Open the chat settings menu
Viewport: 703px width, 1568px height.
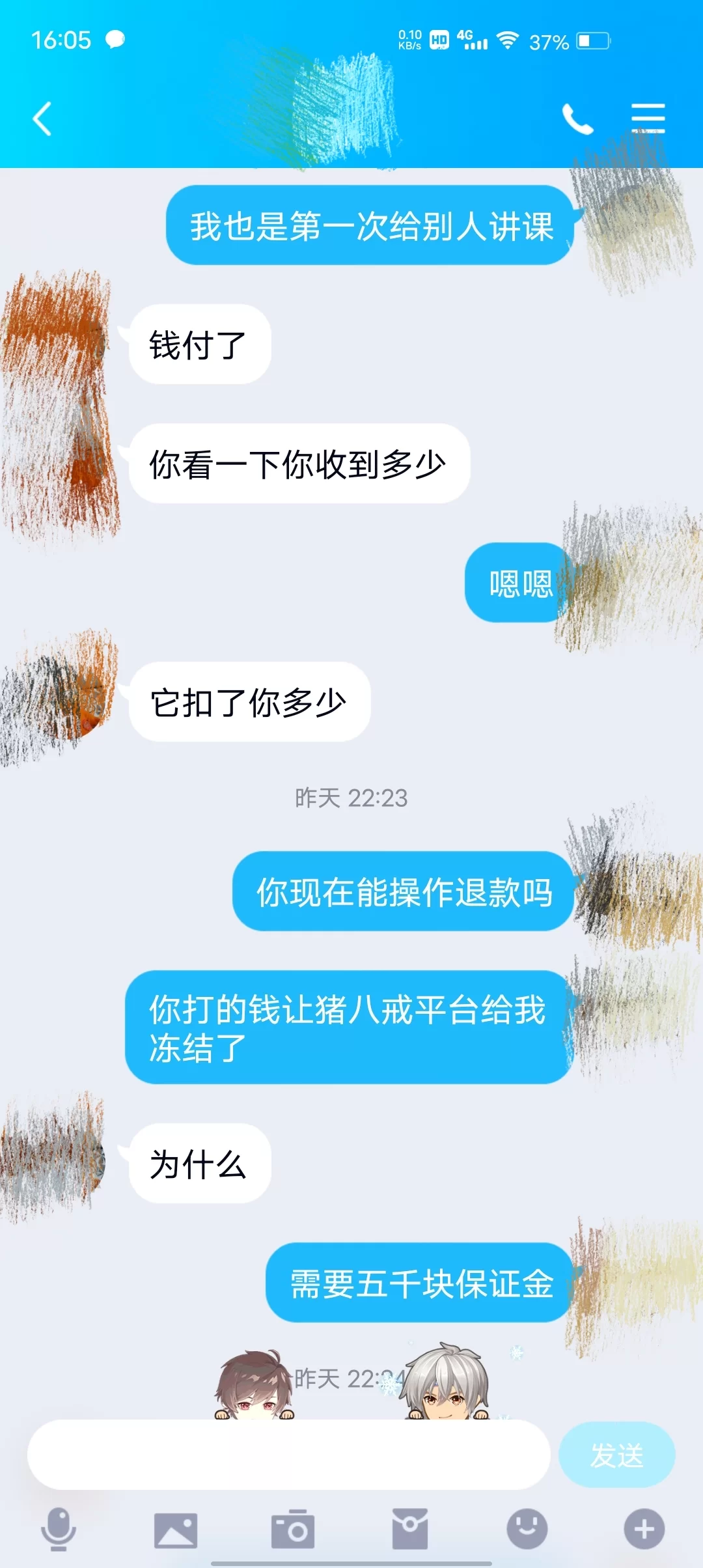pos(648,119)
